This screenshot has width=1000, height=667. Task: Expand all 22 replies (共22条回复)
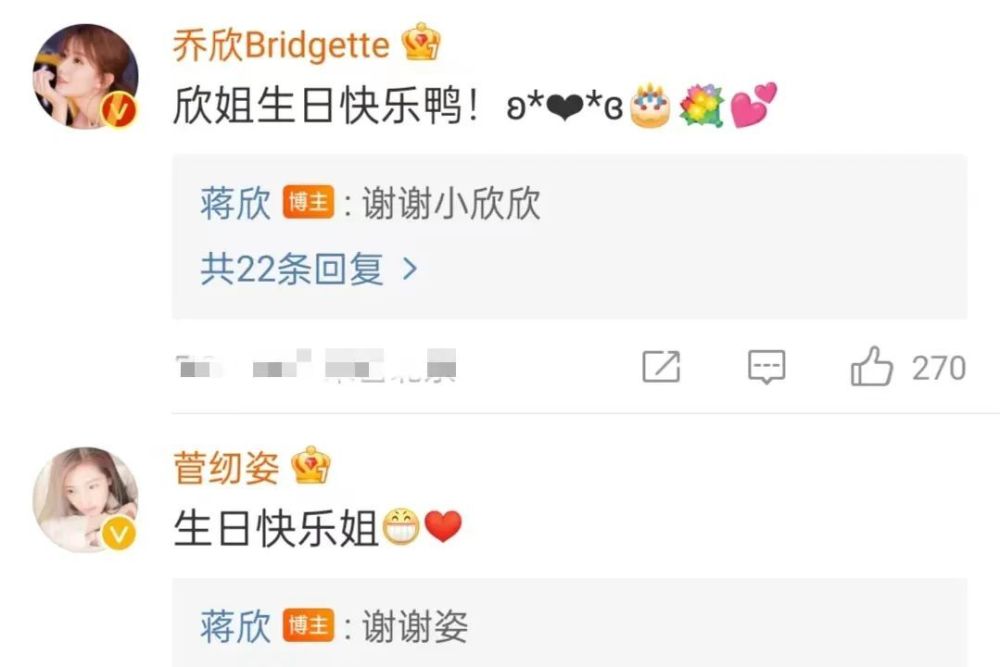[x=308, y=268]
